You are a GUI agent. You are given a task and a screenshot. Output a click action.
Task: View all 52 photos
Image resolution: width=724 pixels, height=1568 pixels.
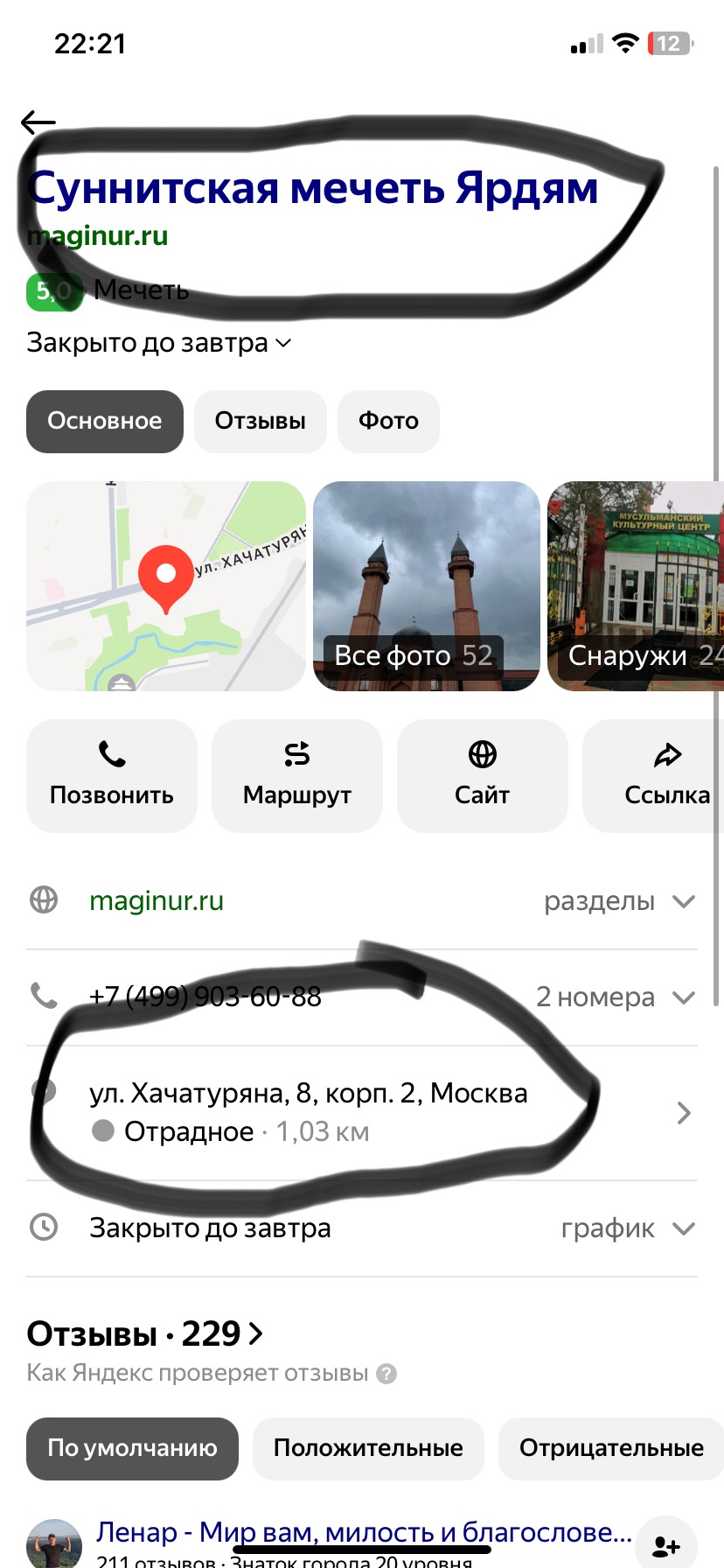426,585
